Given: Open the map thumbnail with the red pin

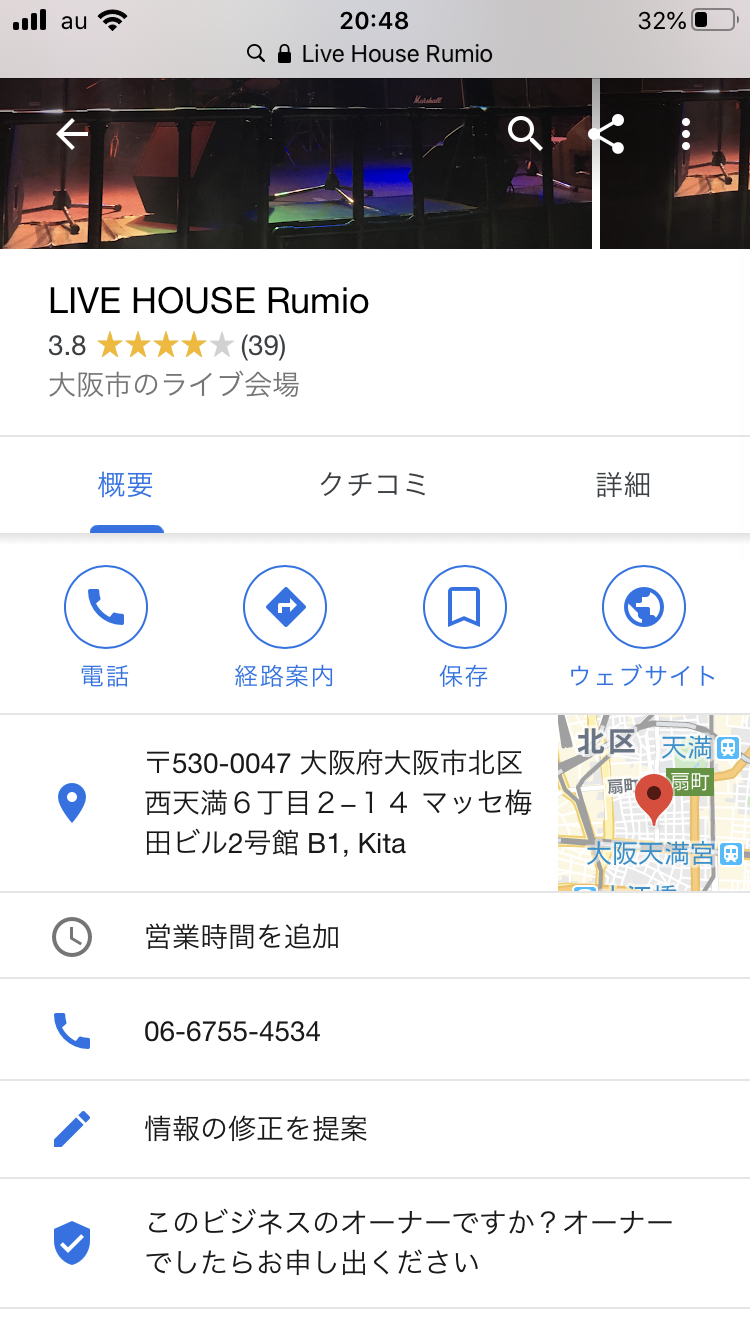Looking at the screenshot, I should coord(653,803).
